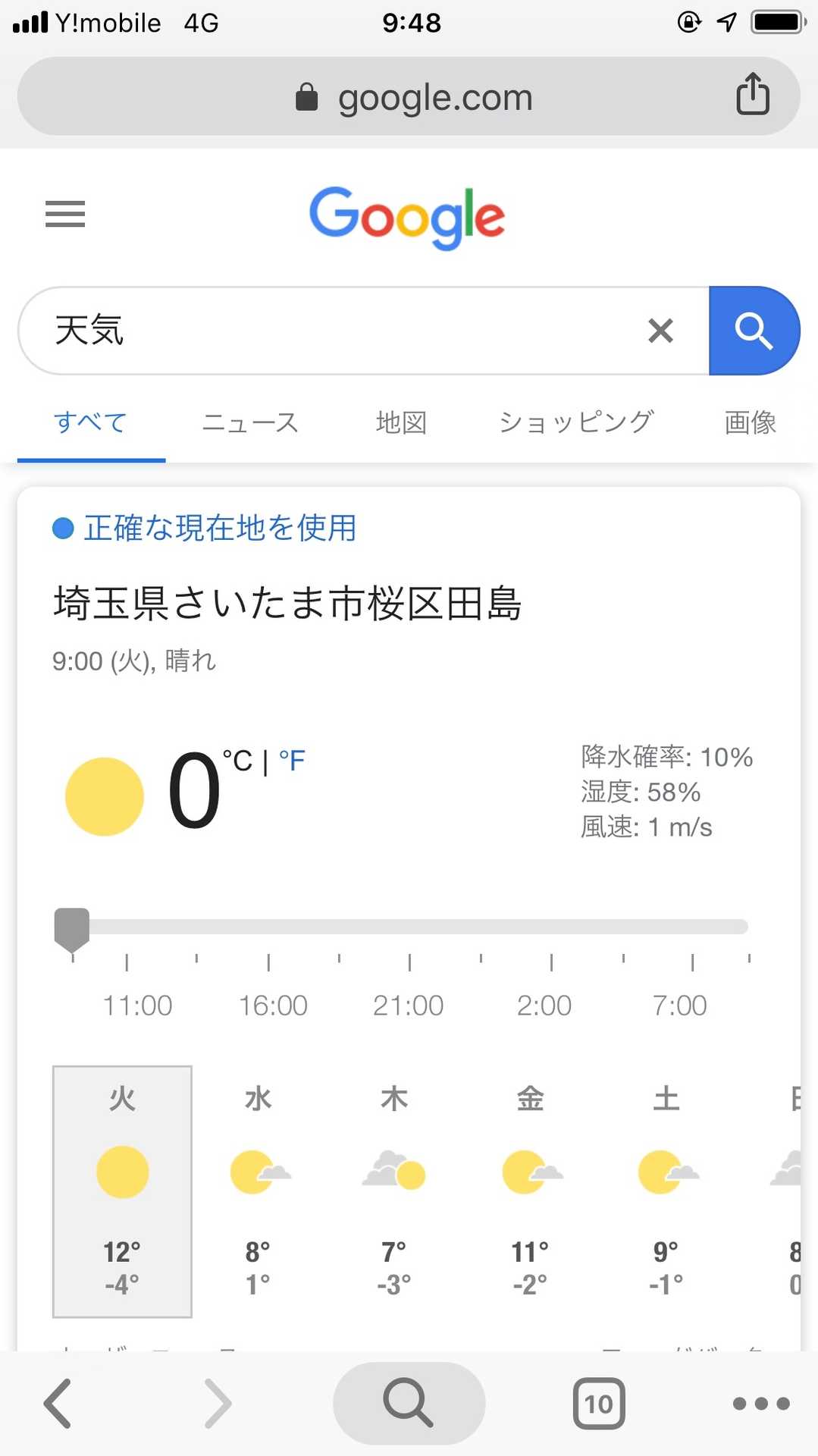Tap the 正確な現在地を使用 link
Image resolution: width=818 pixels, height=1456 pixels.
[x=220, y=528]
